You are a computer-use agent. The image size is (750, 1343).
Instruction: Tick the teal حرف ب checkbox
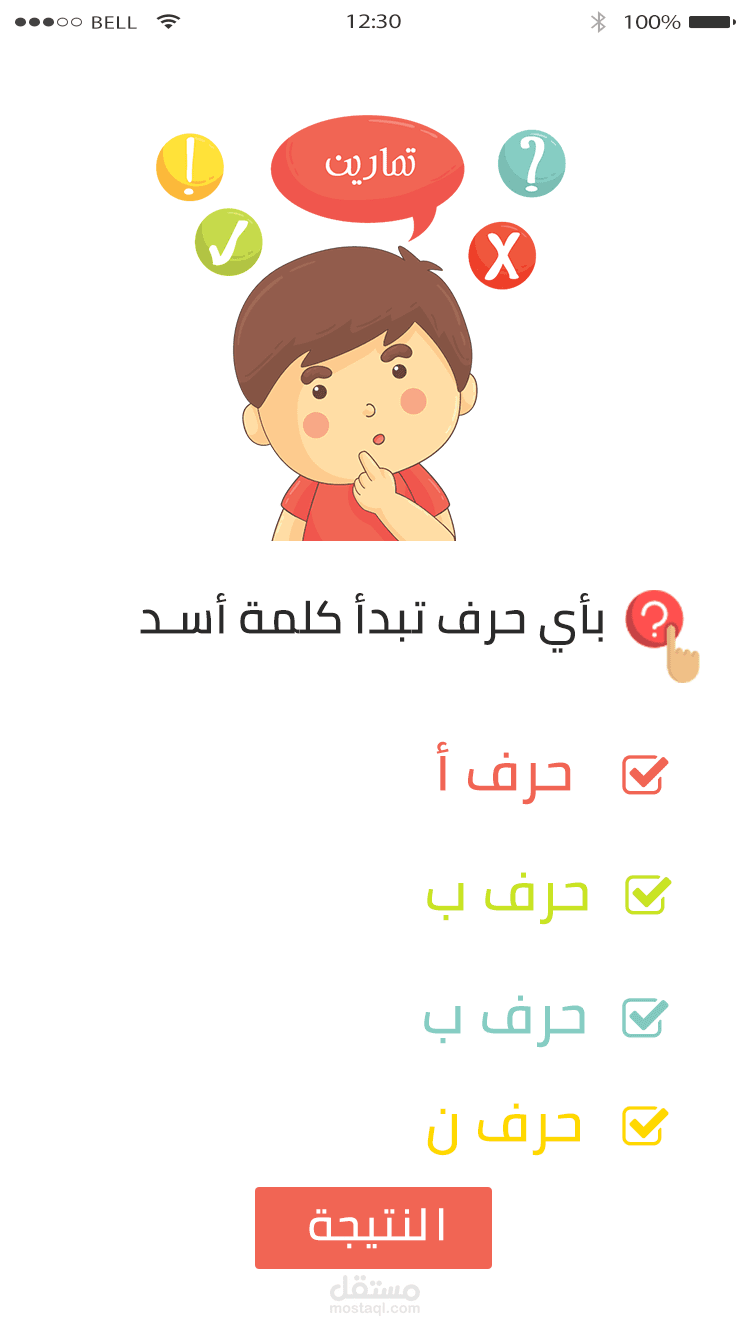point(645,1016)
